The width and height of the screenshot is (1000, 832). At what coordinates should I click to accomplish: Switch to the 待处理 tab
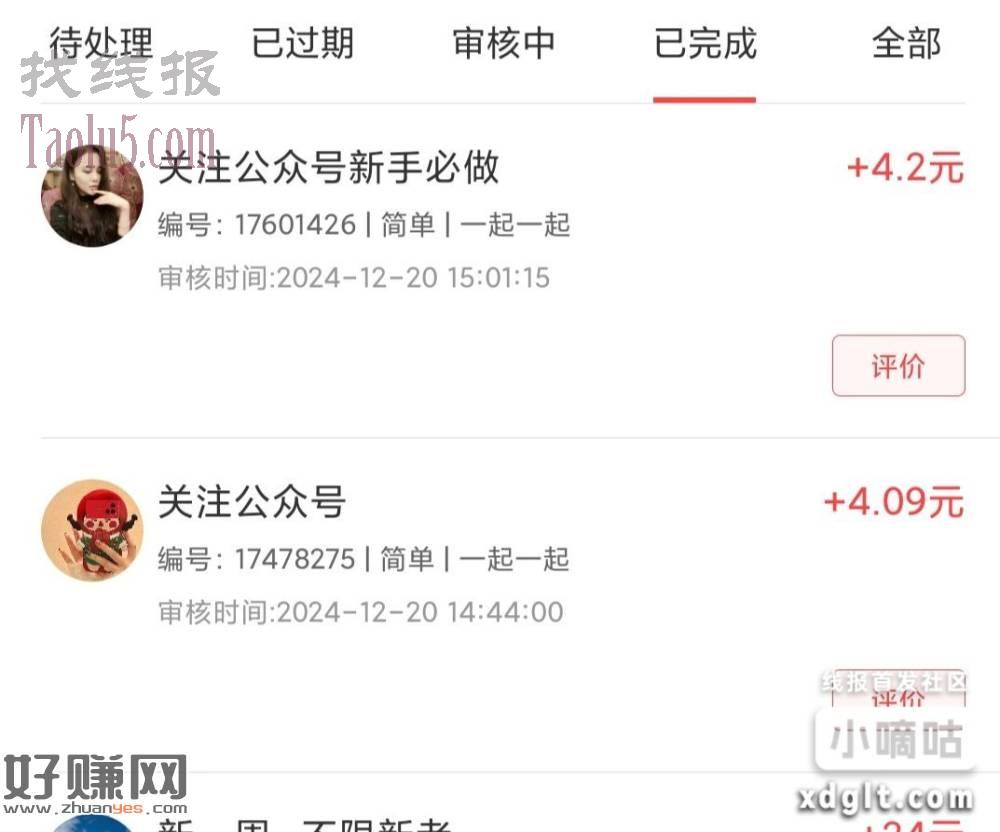point(101,44)
